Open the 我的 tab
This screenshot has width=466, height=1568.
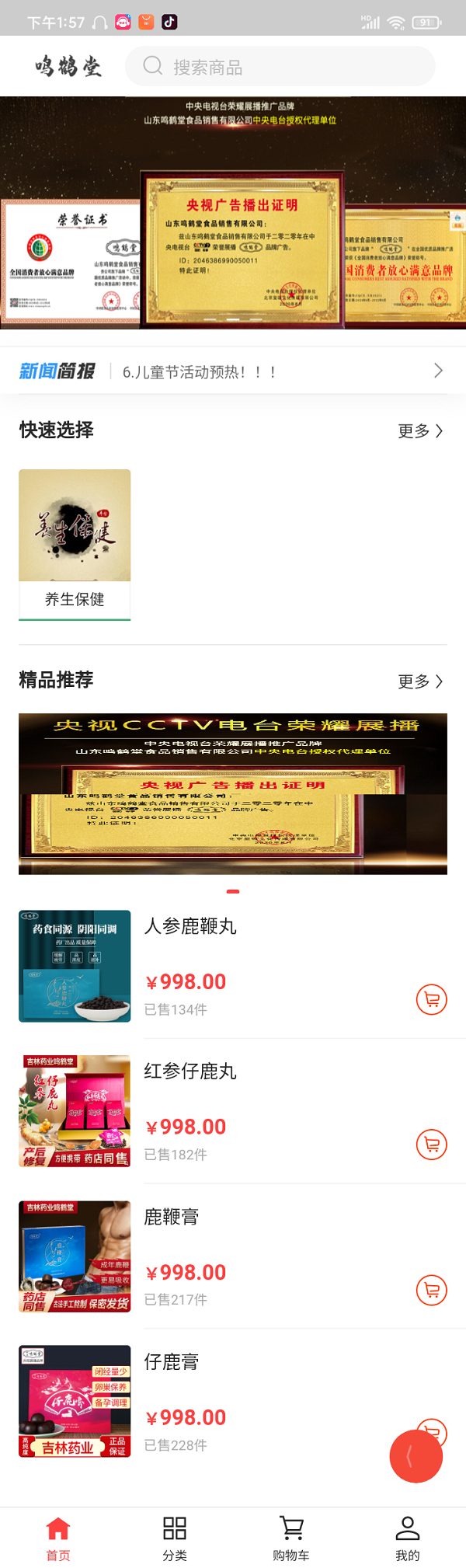[x=408, y=1538]
